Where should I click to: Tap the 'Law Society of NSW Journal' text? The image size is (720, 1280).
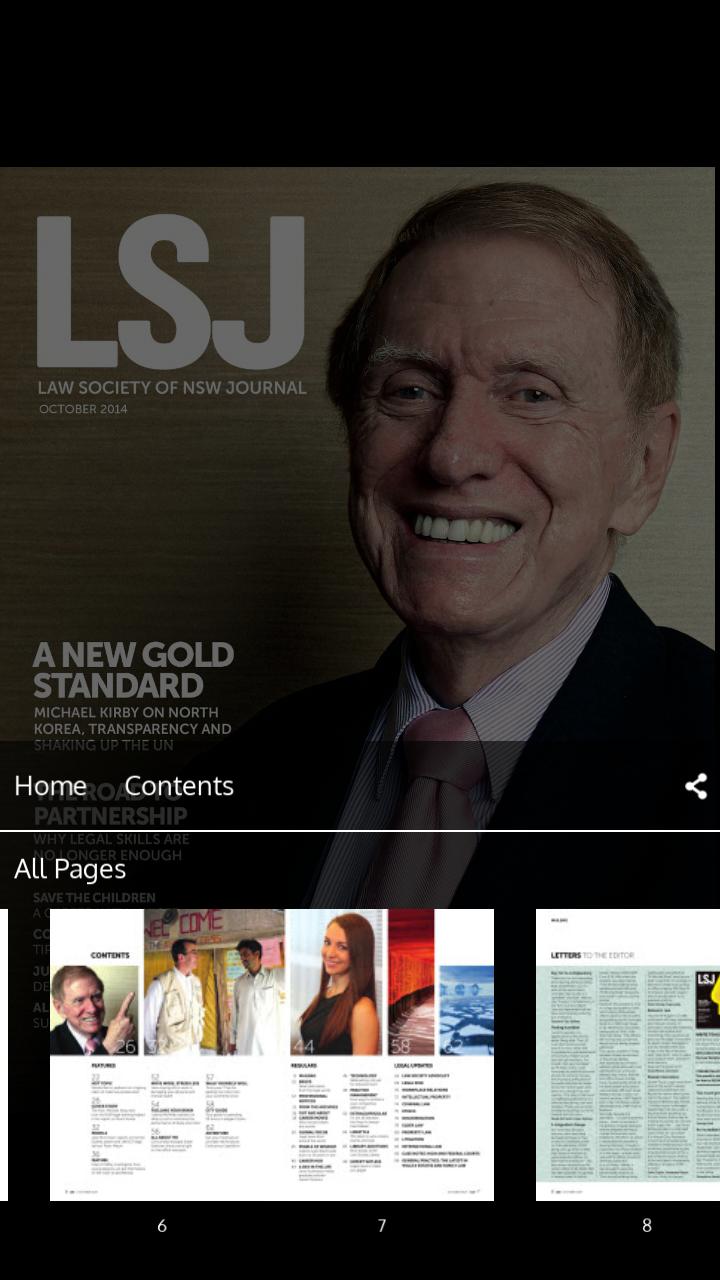pos(172,387)
